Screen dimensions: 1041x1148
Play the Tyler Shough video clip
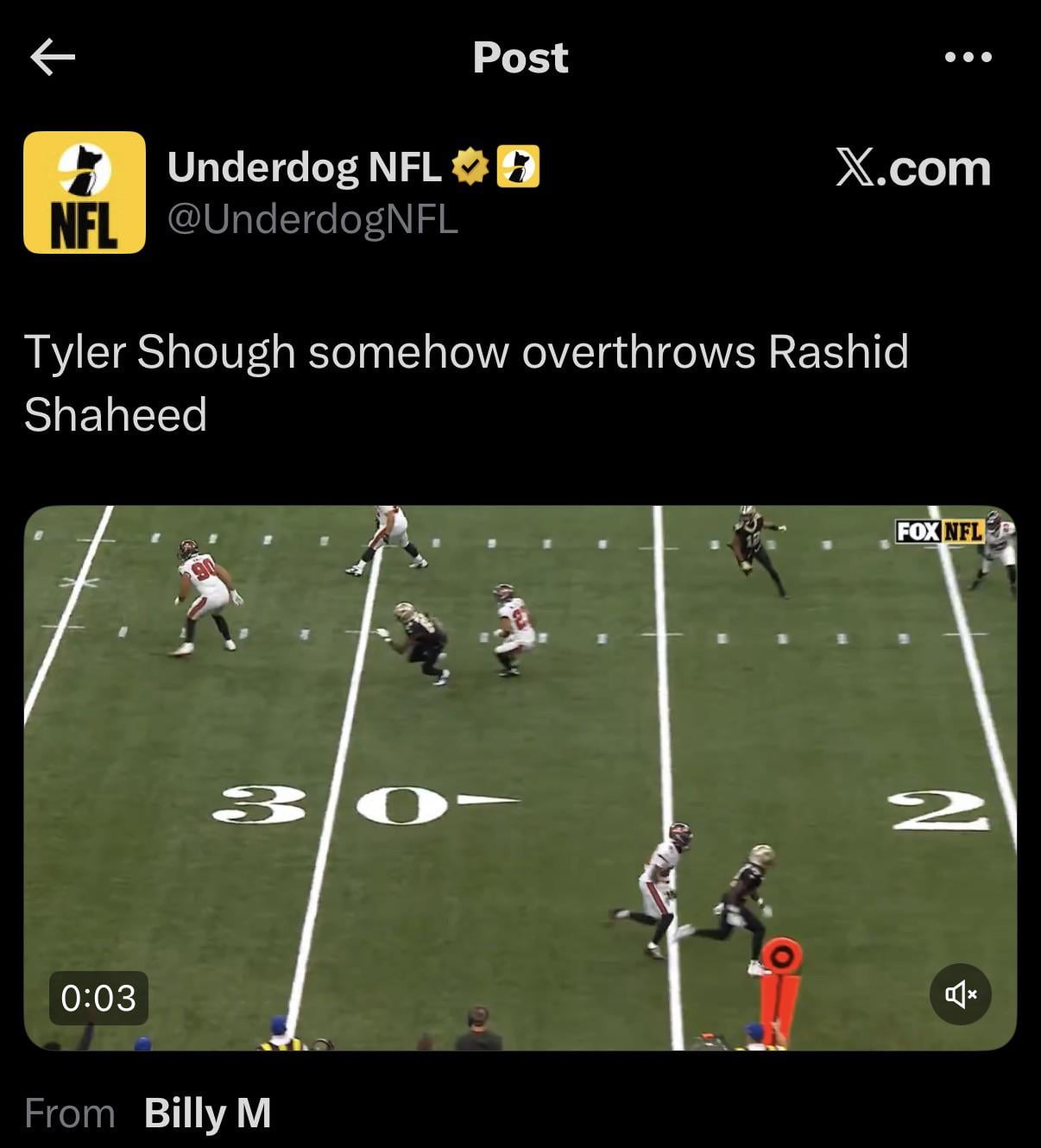520,777
